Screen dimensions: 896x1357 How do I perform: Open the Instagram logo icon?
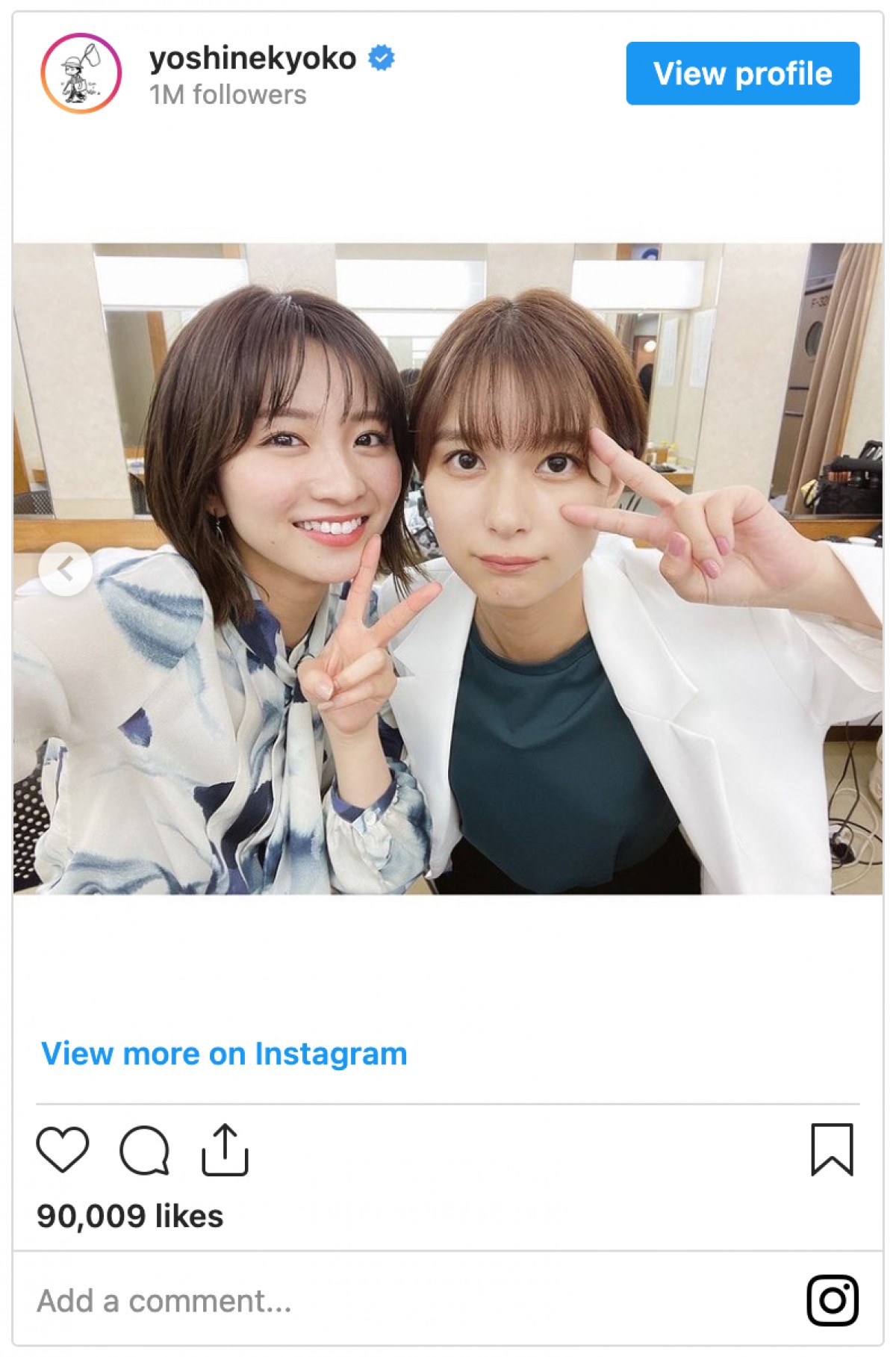pos(832,1300)
